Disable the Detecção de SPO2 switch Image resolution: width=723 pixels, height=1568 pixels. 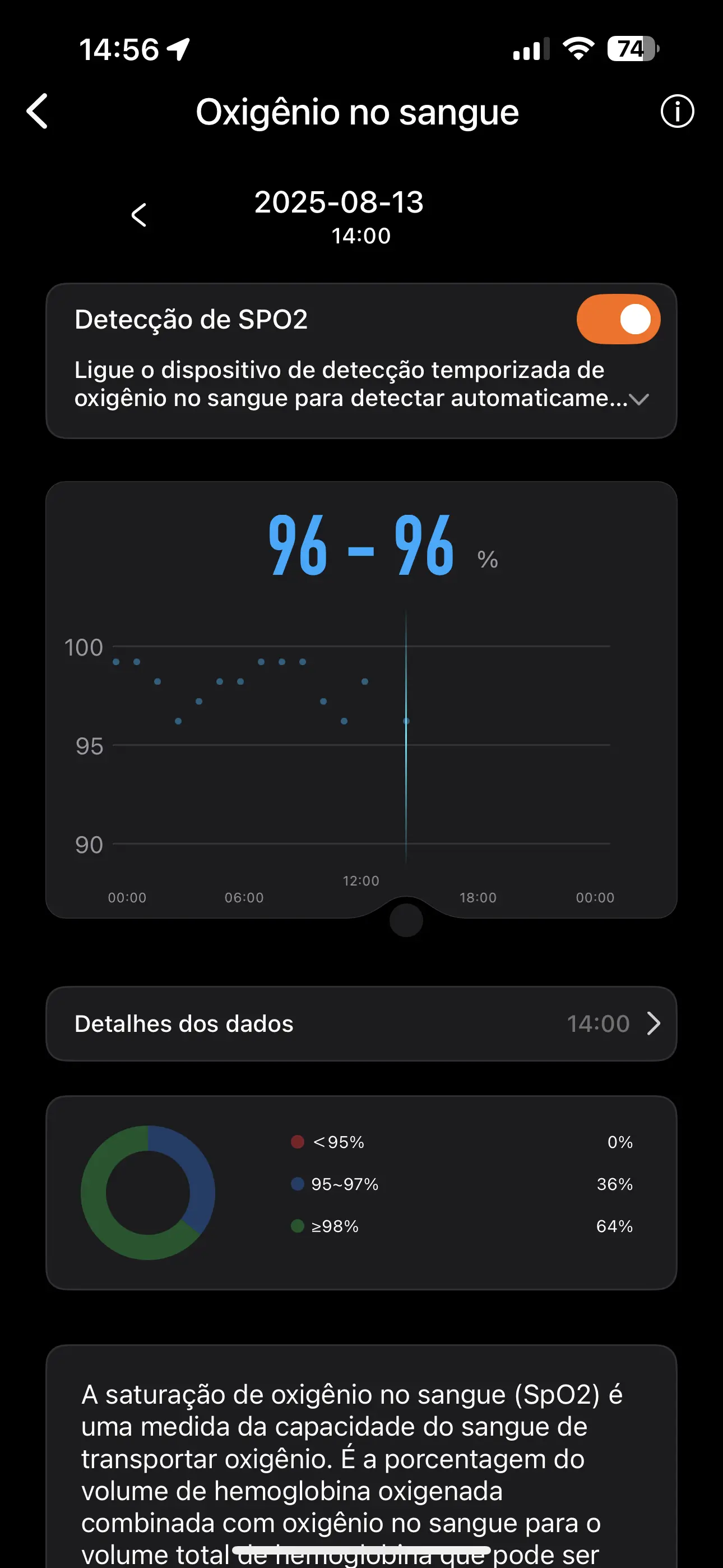[x=618, y=320]
